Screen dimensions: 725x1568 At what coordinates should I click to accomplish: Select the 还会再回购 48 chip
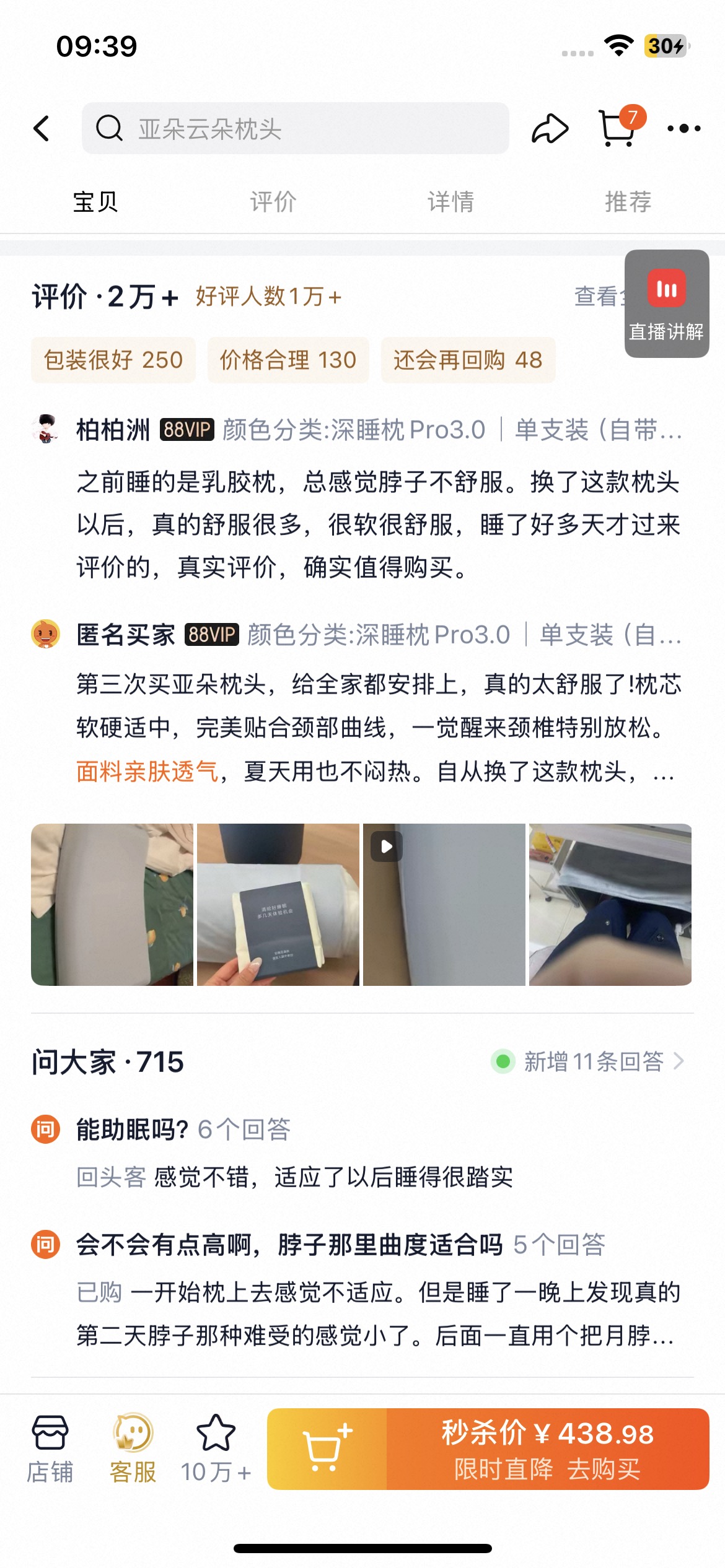[x=468, y=360]
